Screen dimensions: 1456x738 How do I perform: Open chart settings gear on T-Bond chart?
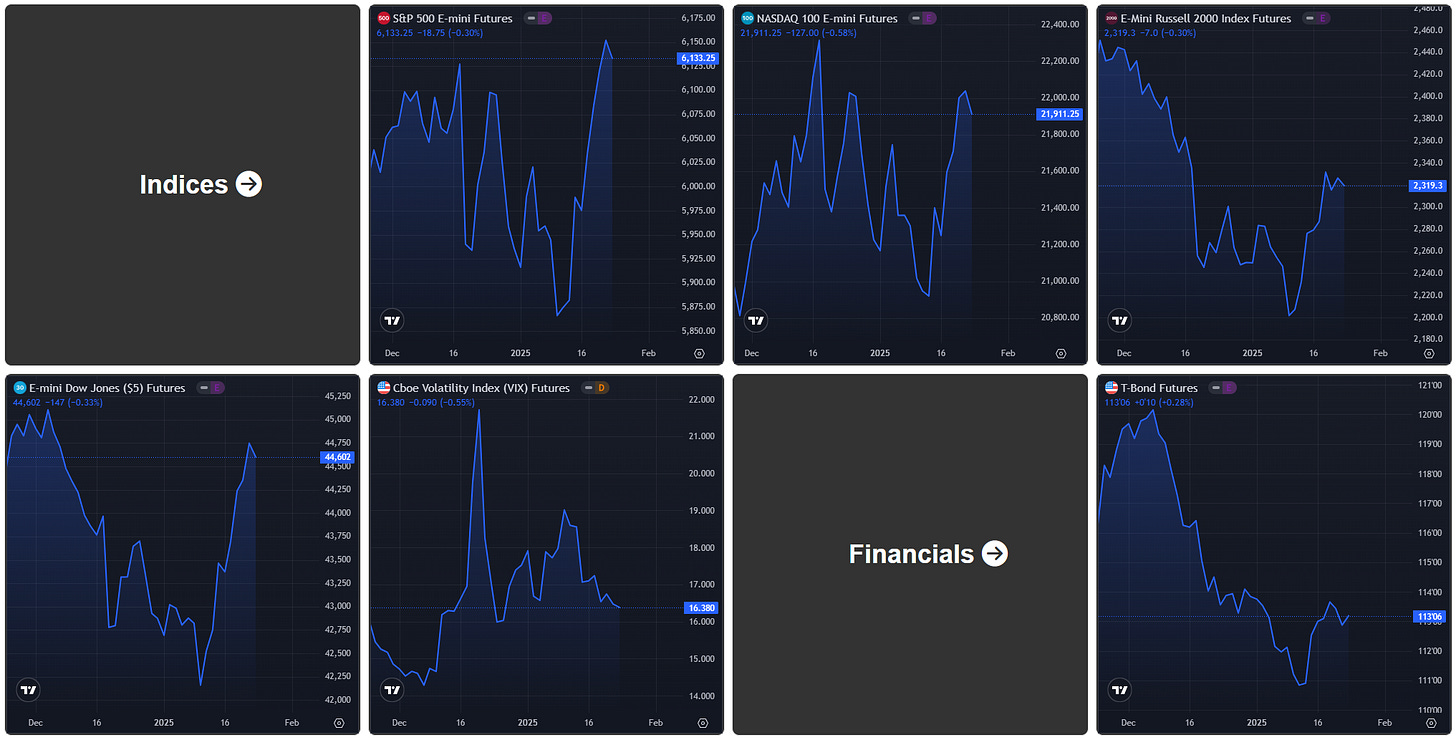[x=1429, y=722]
